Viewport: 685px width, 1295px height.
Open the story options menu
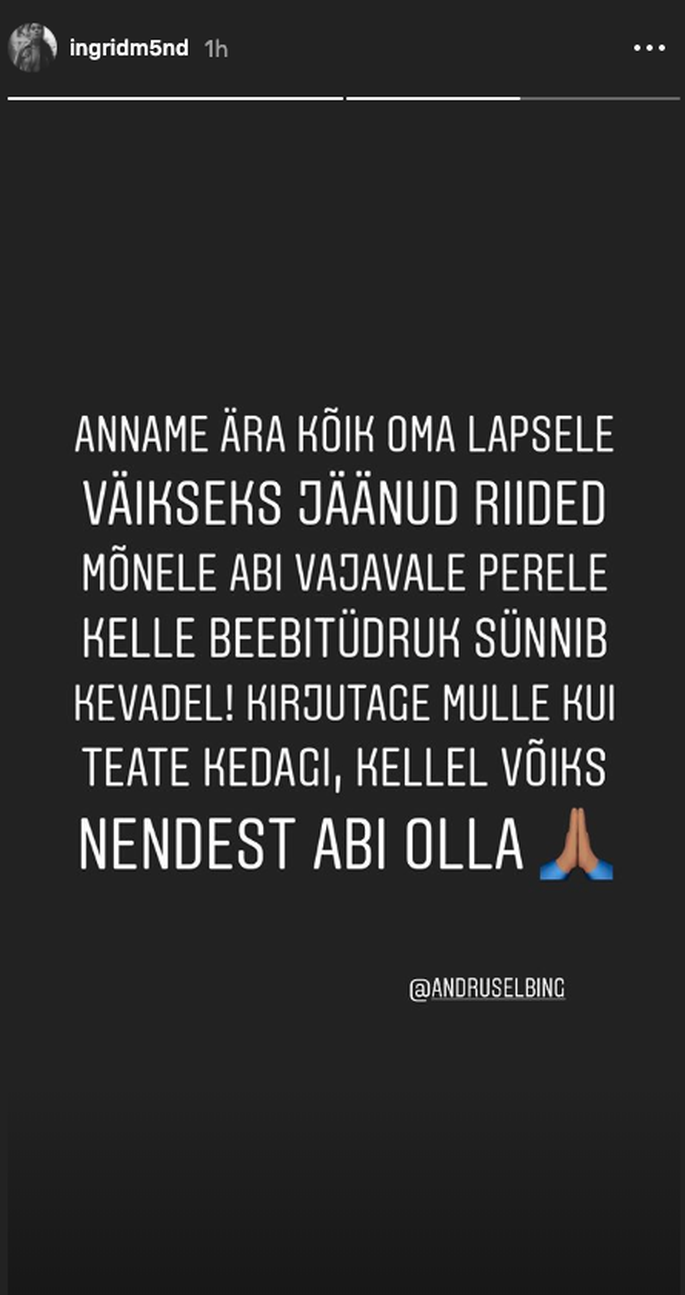tap(649, 47)
